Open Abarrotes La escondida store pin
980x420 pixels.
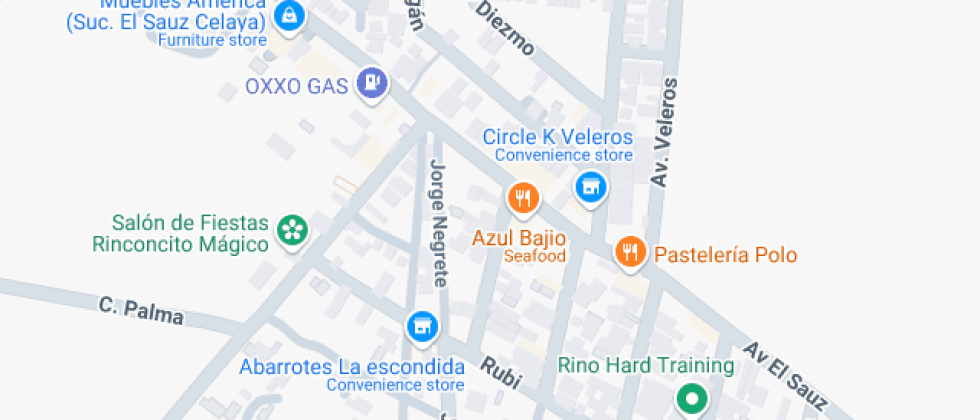pos(423,326)
